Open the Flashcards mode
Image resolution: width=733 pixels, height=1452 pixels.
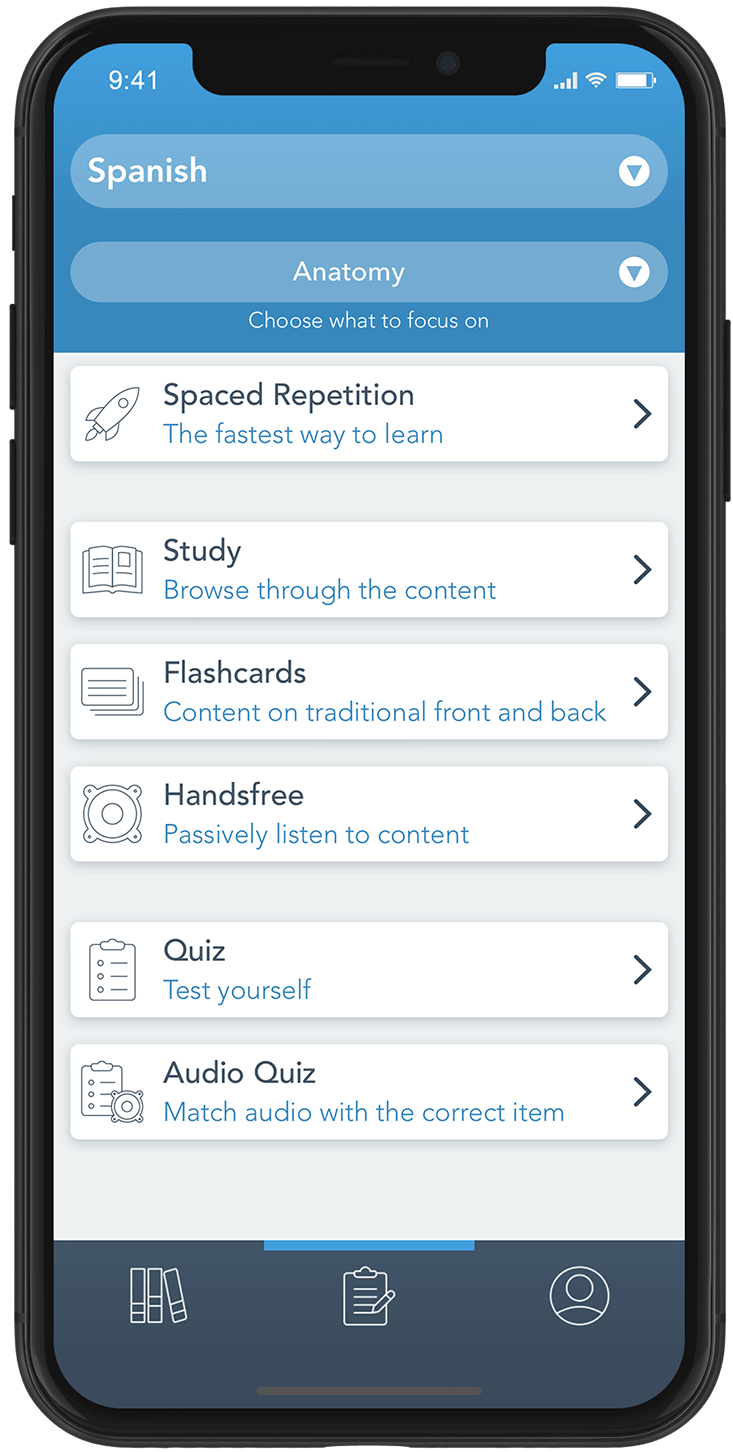click(368, 692)
